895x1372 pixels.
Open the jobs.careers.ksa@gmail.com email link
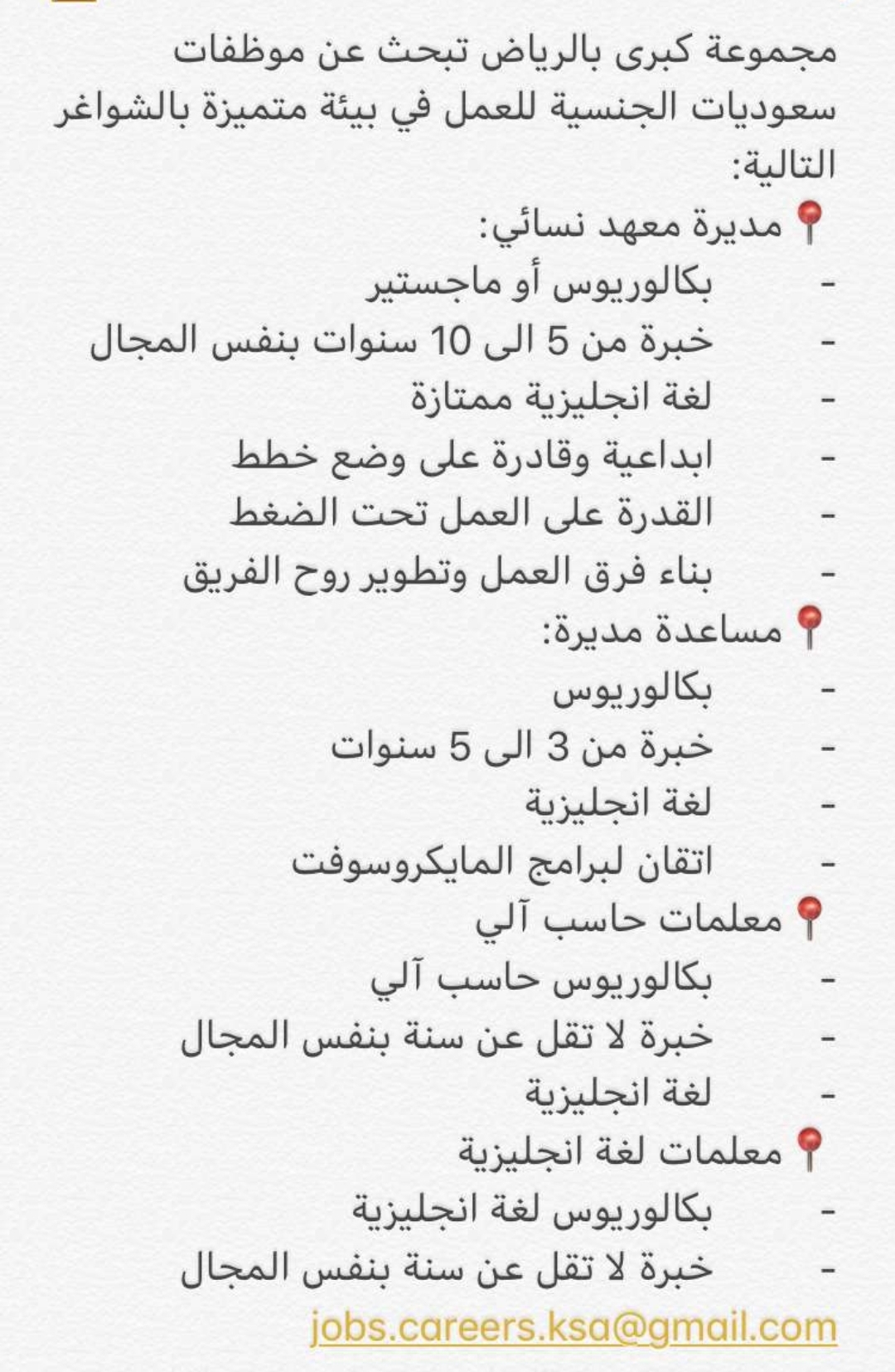coord(573,1327)
